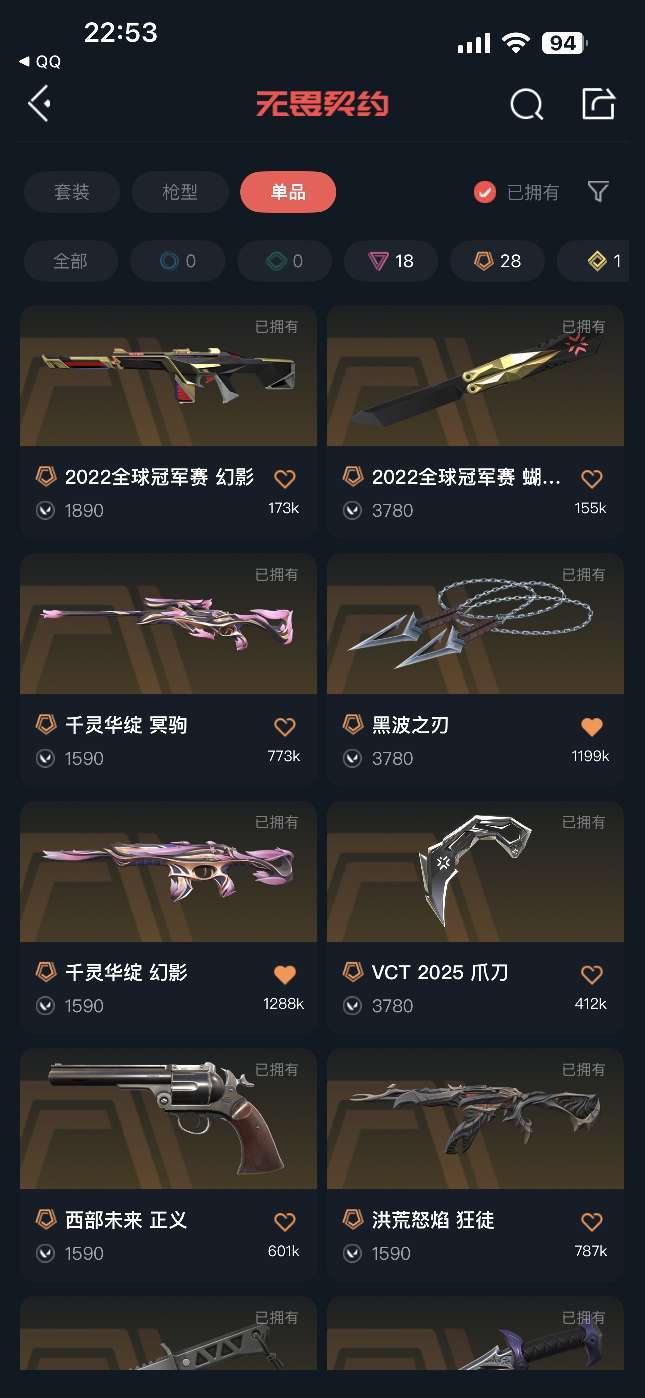Tap the share icon in header

[x=598, y=103]
